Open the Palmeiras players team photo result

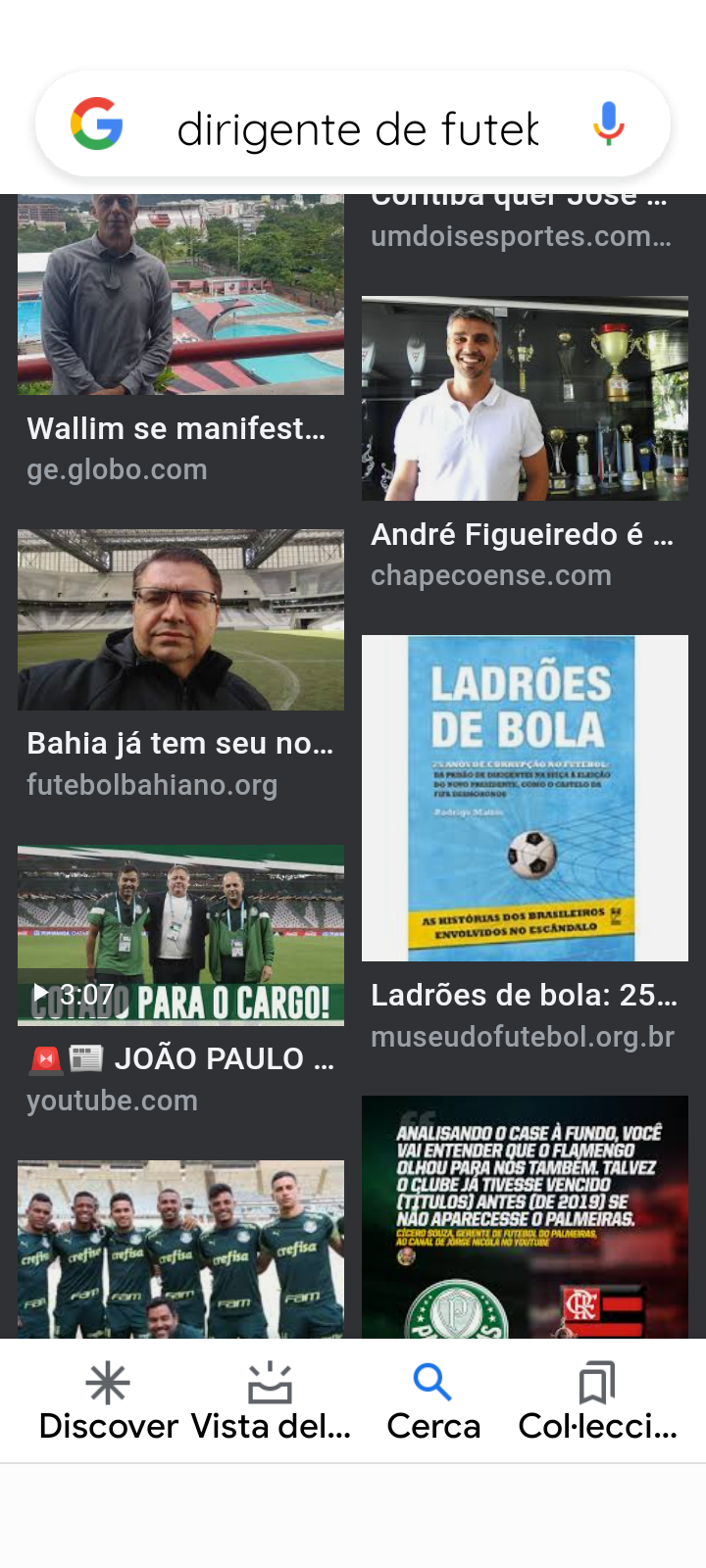click(180, 1249)
